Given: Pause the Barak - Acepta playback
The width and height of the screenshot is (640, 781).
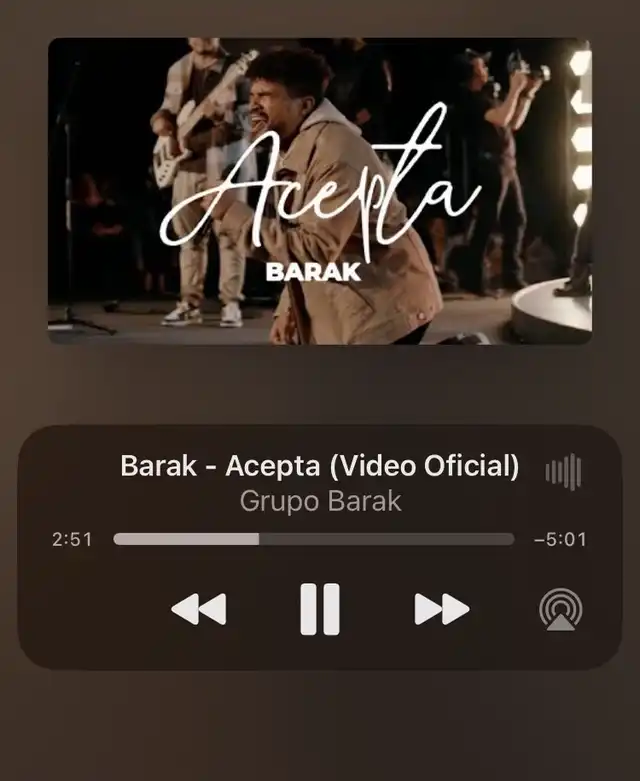Looking at the screenshot, I should (320, 609).
